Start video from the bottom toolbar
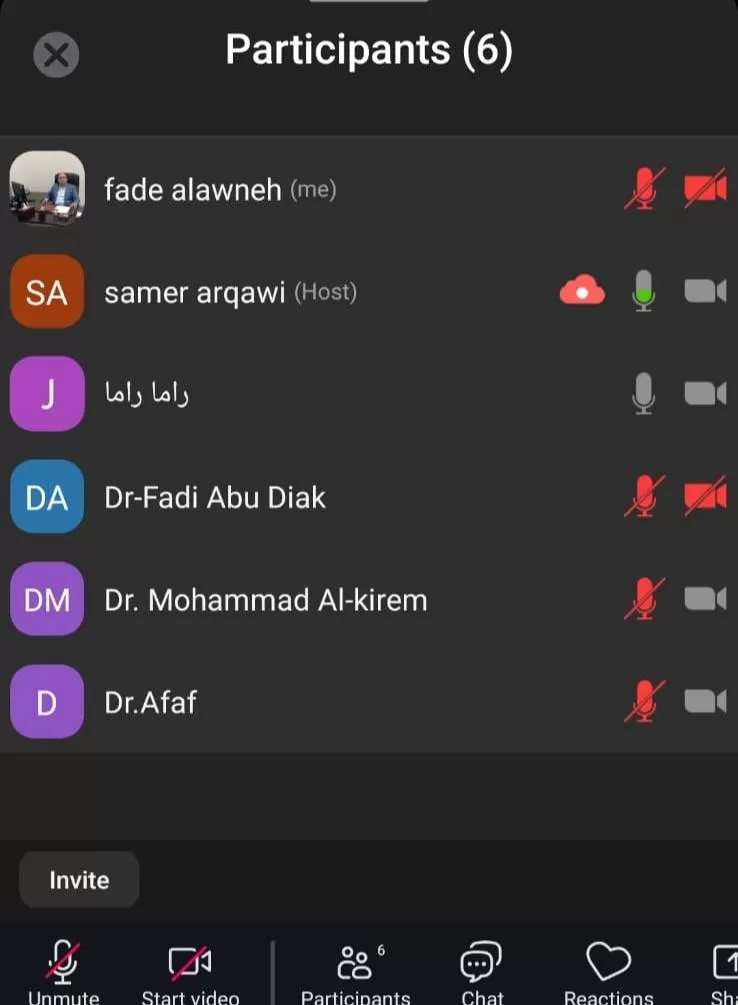The width and height of the screenshot is (738, 1005). (x=190, y=974)
